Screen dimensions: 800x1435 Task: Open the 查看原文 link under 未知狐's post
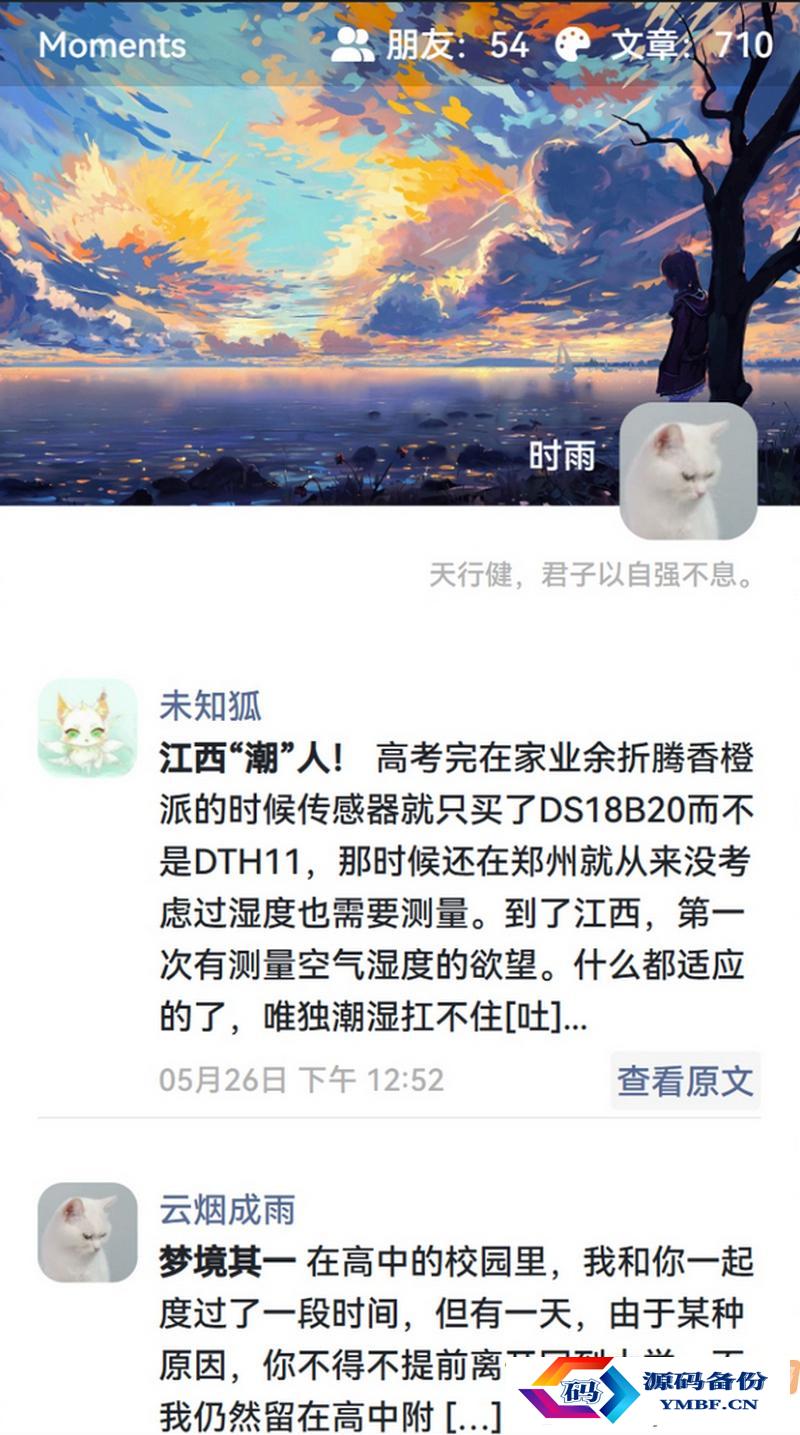685,1081
